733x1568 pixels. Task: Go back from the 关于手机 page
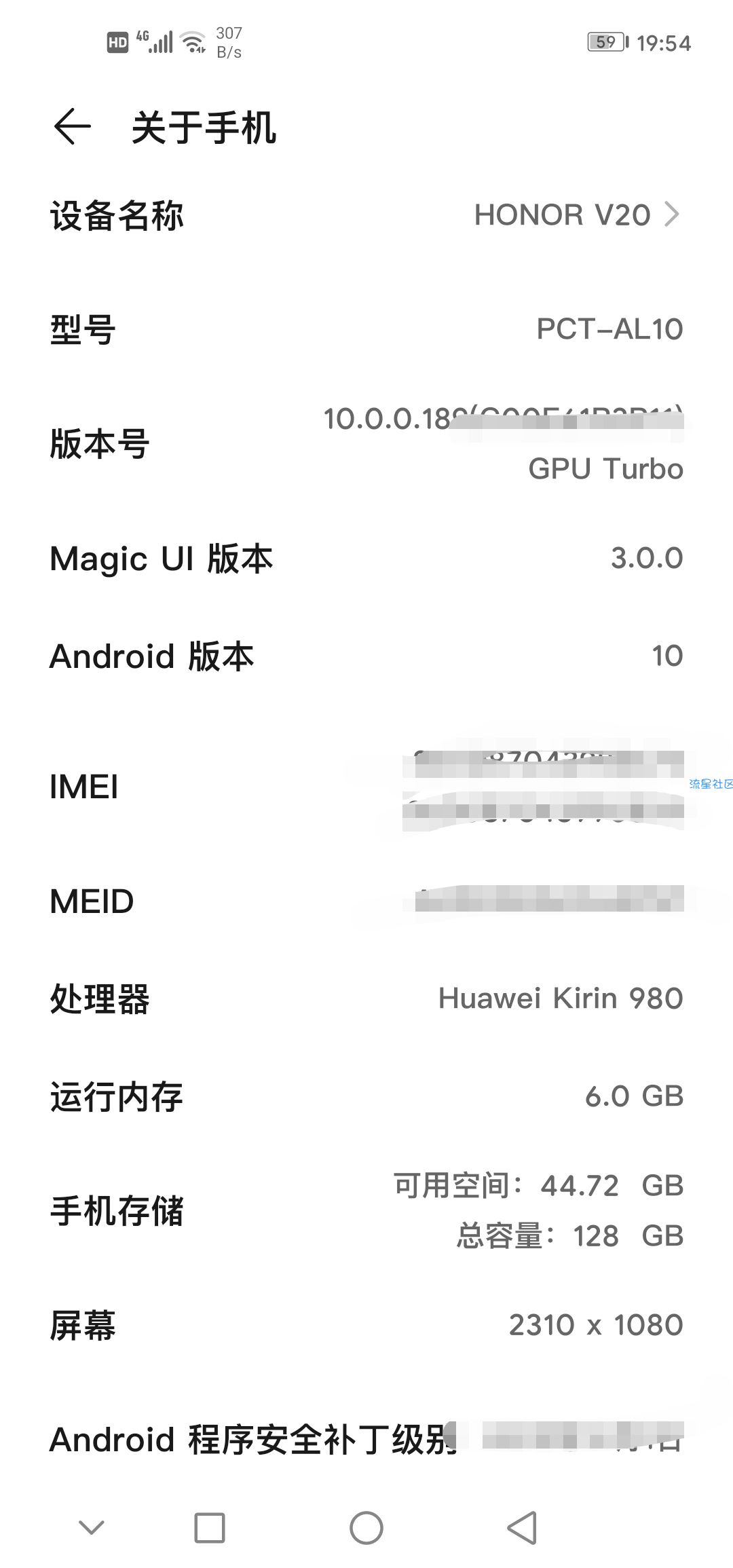[x=72, y=126]
